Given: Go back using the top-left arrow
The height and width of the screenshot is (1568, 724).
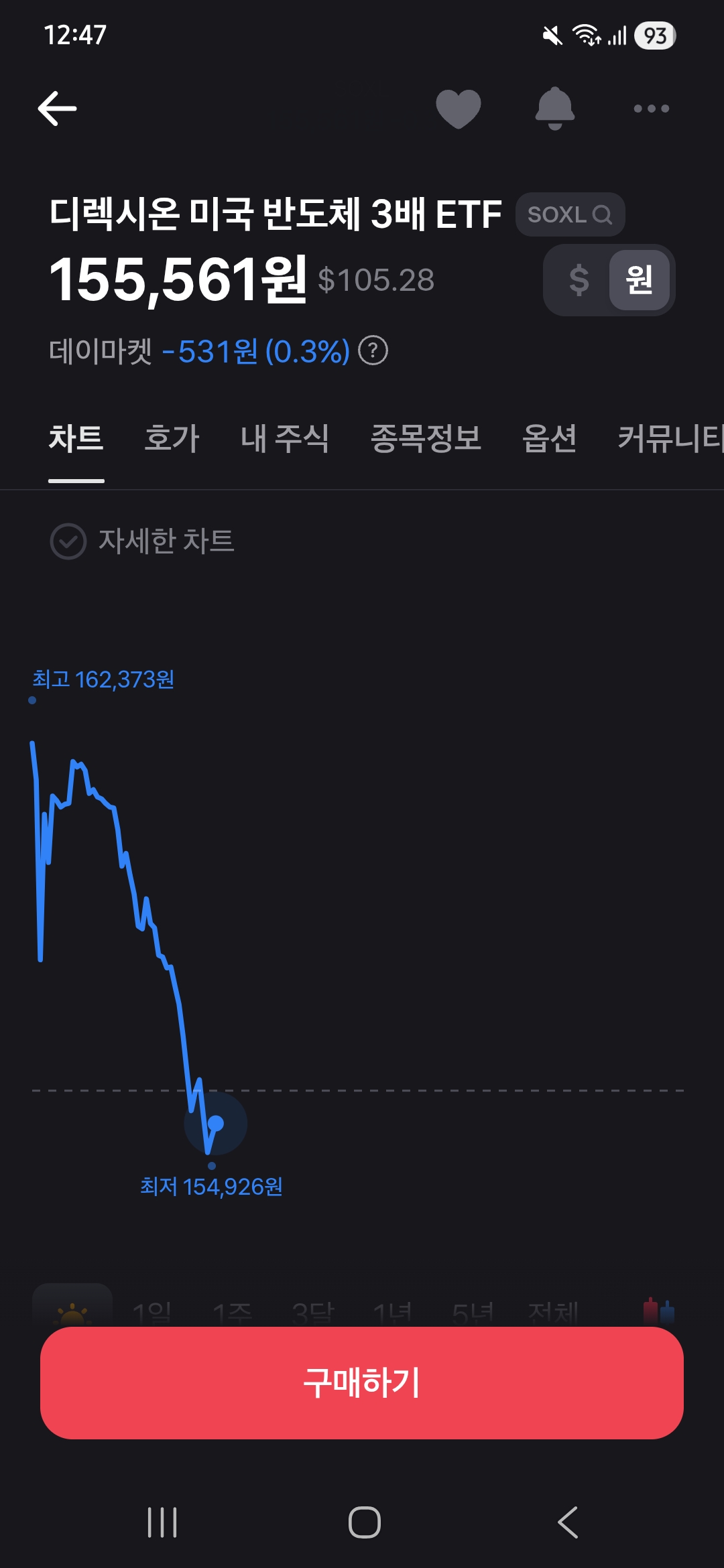Looking at the screenshot, I should click(x=57, y=109).
